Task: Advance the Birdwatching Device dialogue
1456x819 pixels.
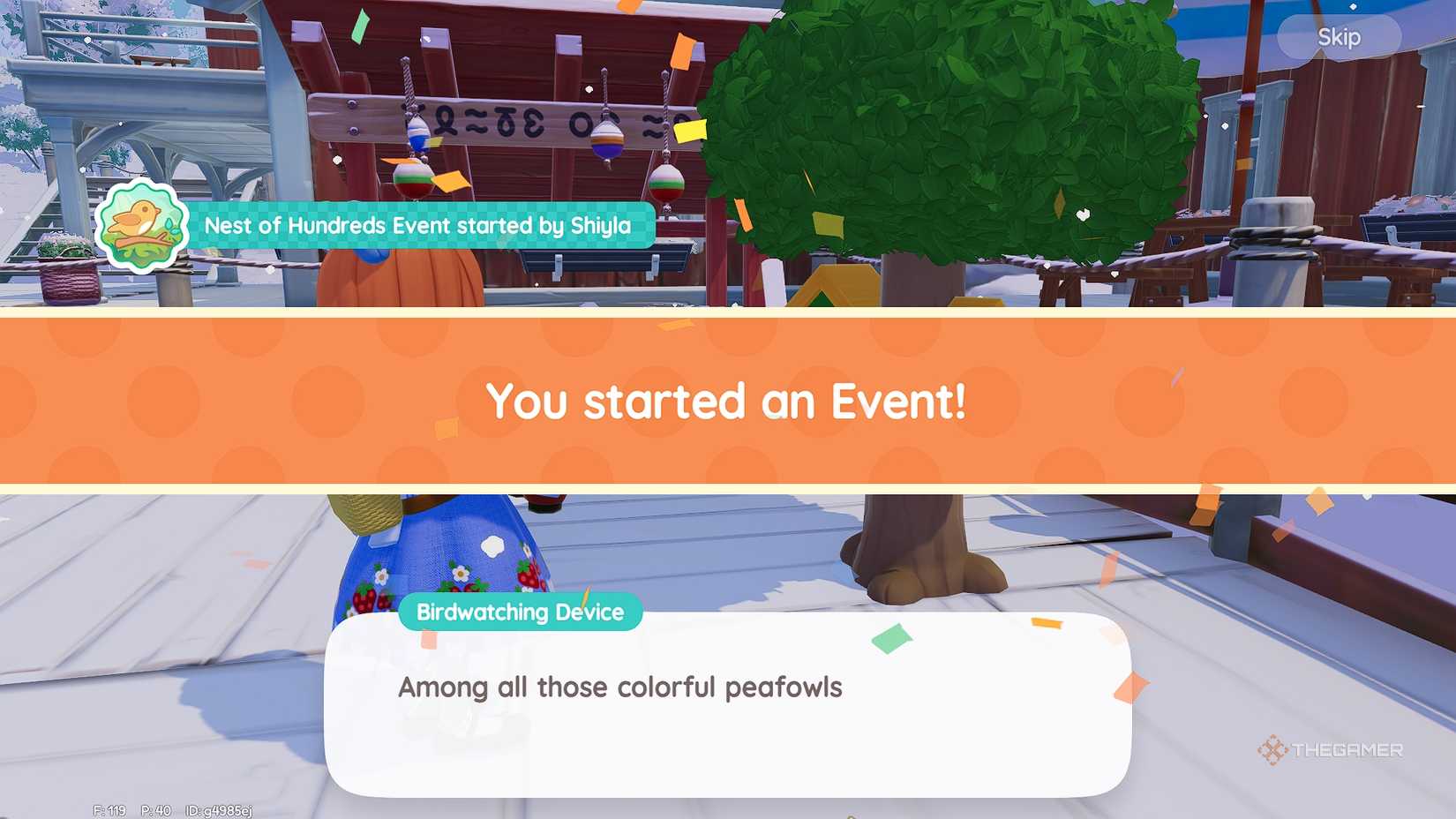Action: coord(727,704)
